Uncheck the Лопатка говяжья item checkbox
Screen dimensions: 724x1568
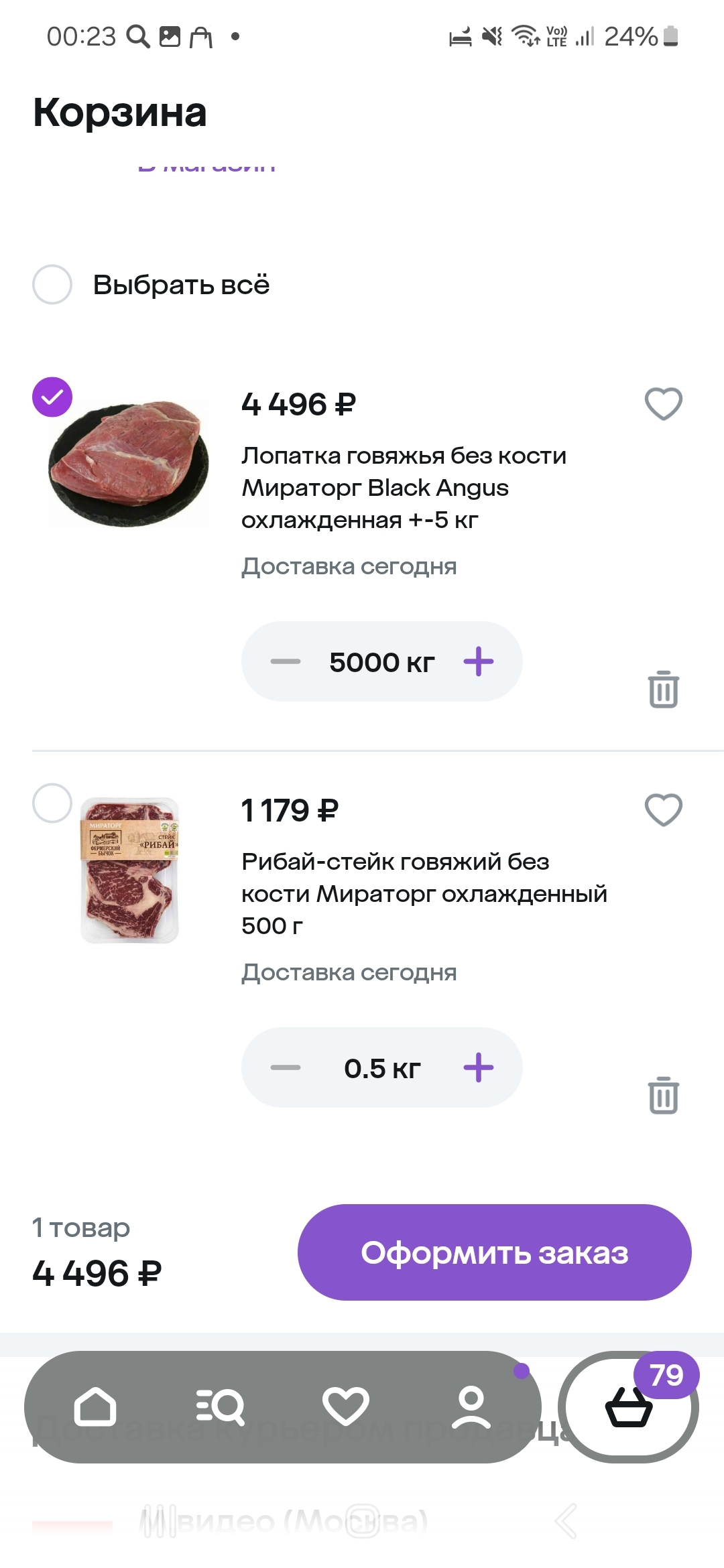click(x=52, y=397)
